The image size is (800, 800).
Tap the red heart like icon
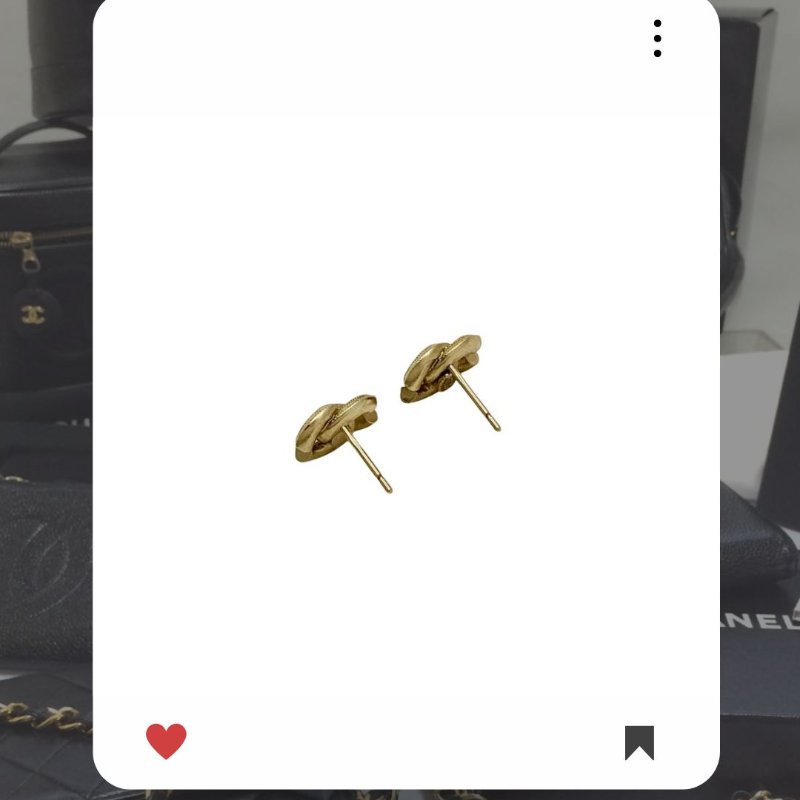click(166, 741)
